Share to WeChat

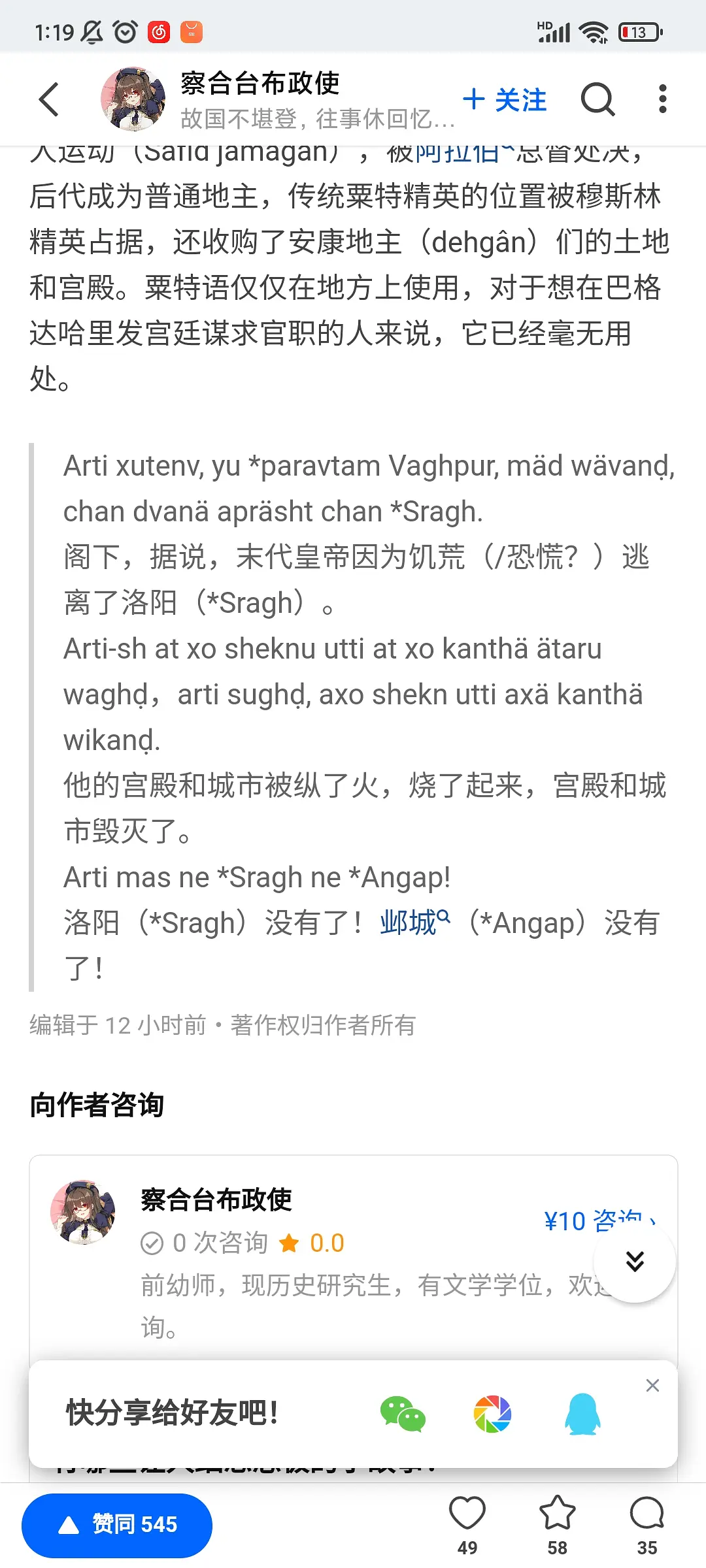pyautogui.click(x=403, y=1414)
